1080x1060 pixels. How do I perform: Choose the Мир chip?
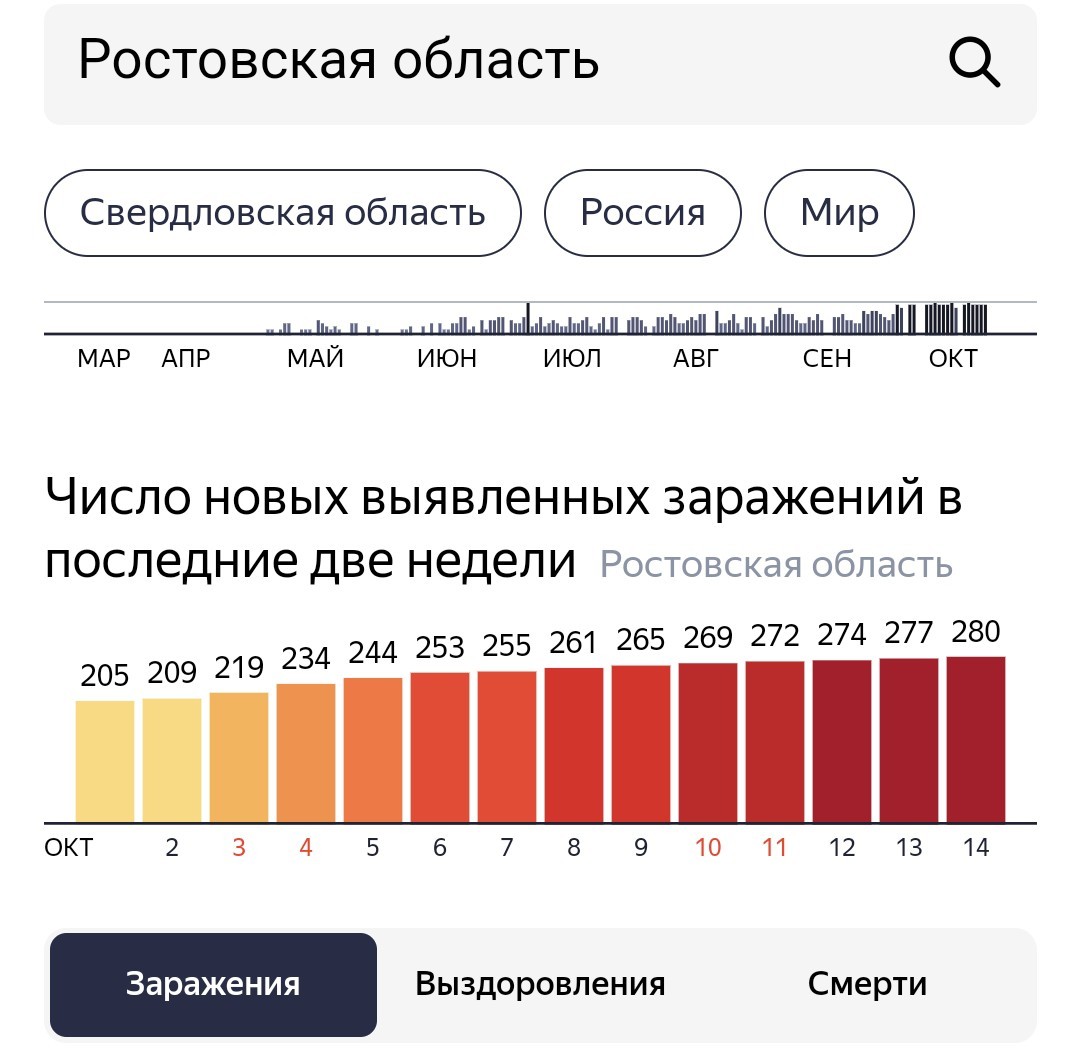coord(839,213)
